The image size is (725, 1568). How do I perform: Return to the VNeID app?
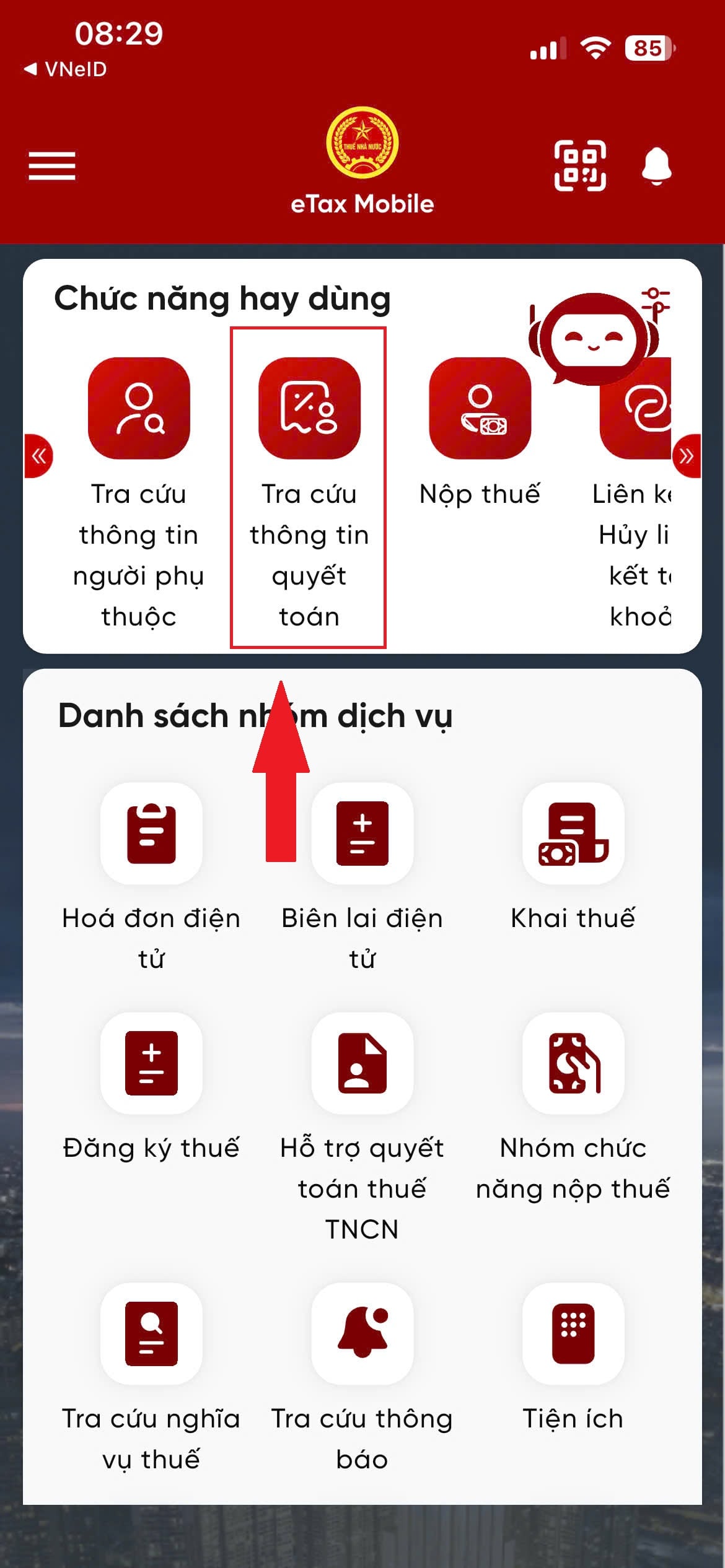[x=66, y=69]
